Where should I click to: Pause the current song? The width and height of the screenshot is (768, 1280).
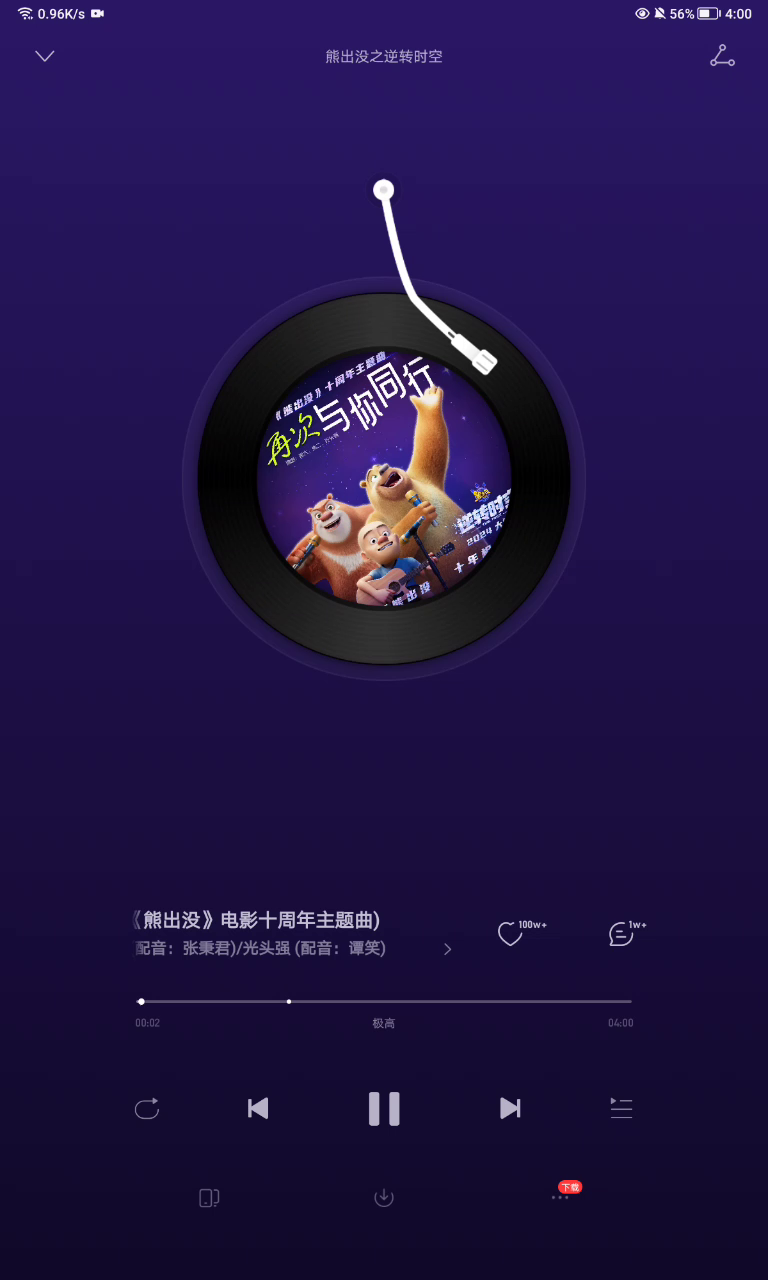(384, 1108)
